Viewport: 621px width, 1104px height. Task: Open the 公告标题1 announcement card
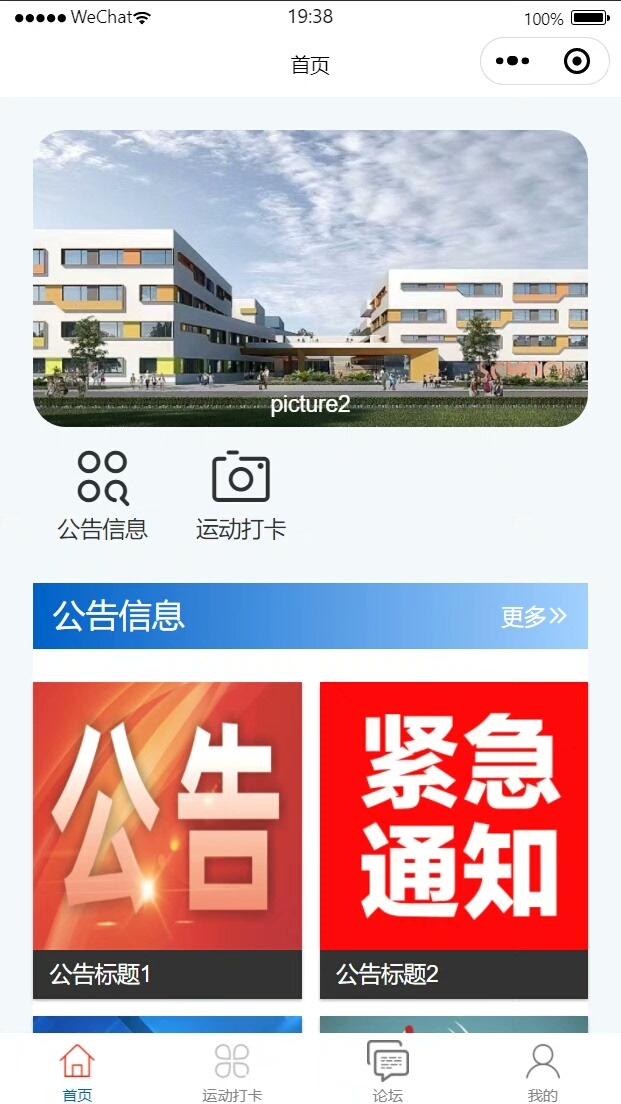click(167, 840)
